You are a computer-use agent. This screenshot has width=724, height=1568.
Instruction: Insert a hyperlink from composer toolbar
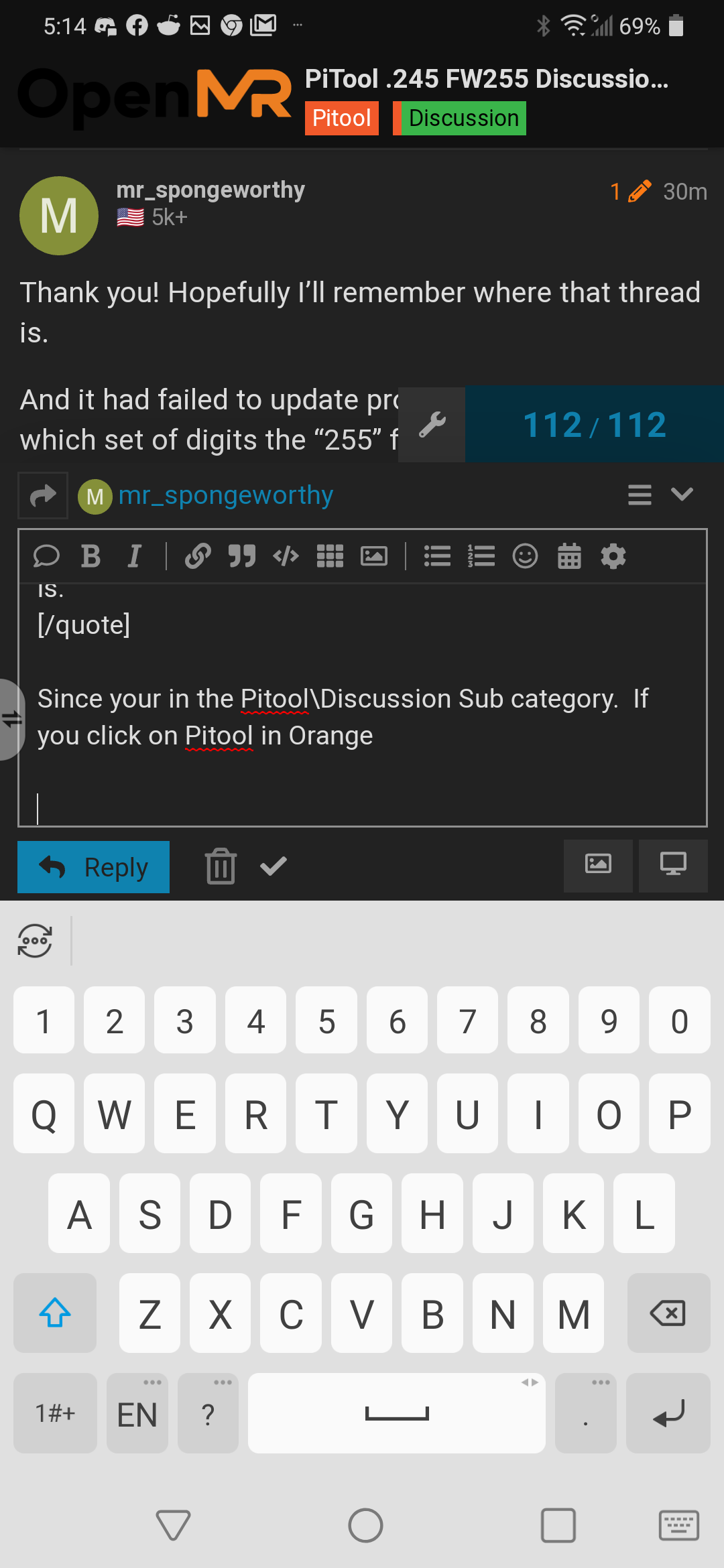coord(198,556)
